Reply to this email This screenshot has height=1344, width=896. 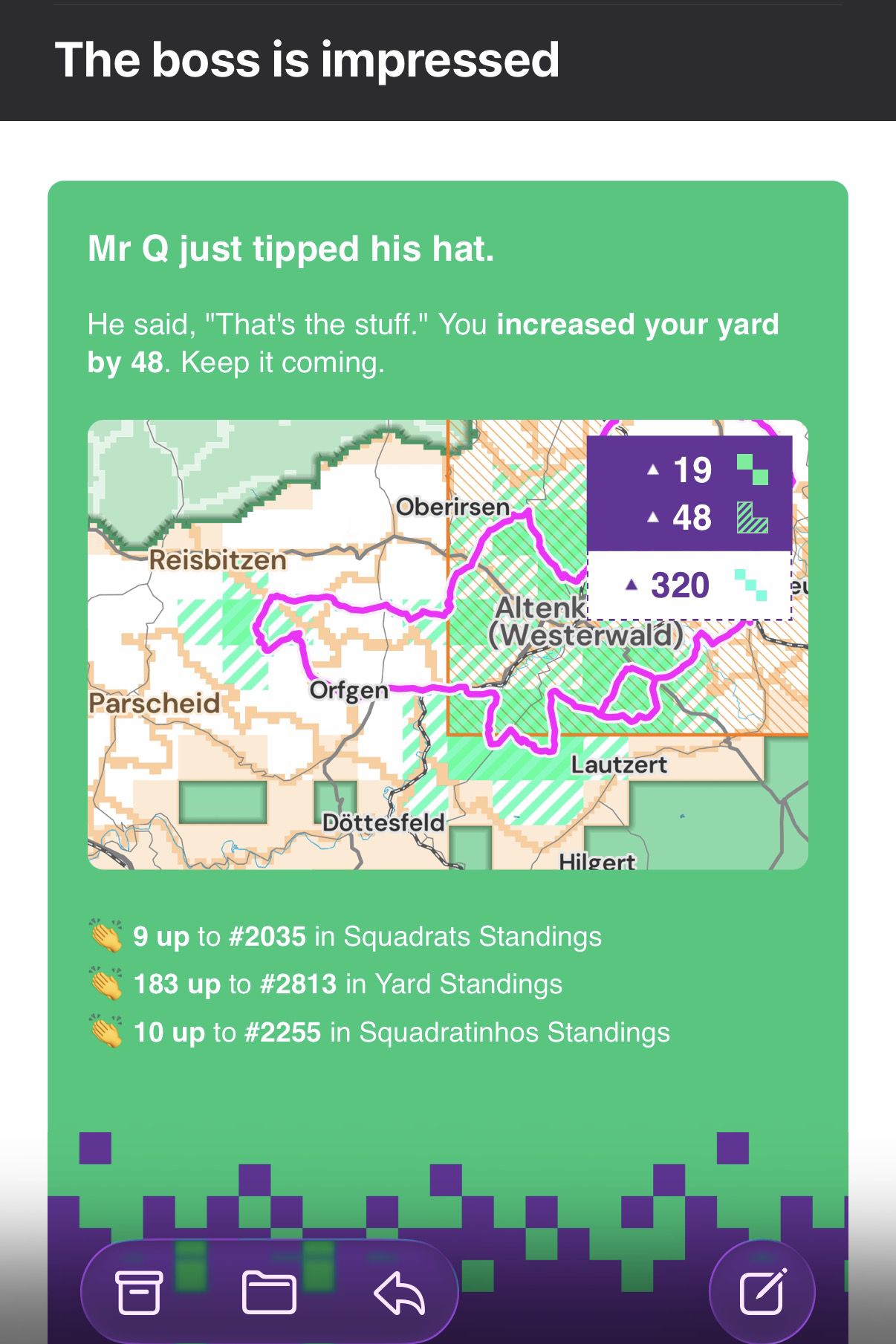399,1293
